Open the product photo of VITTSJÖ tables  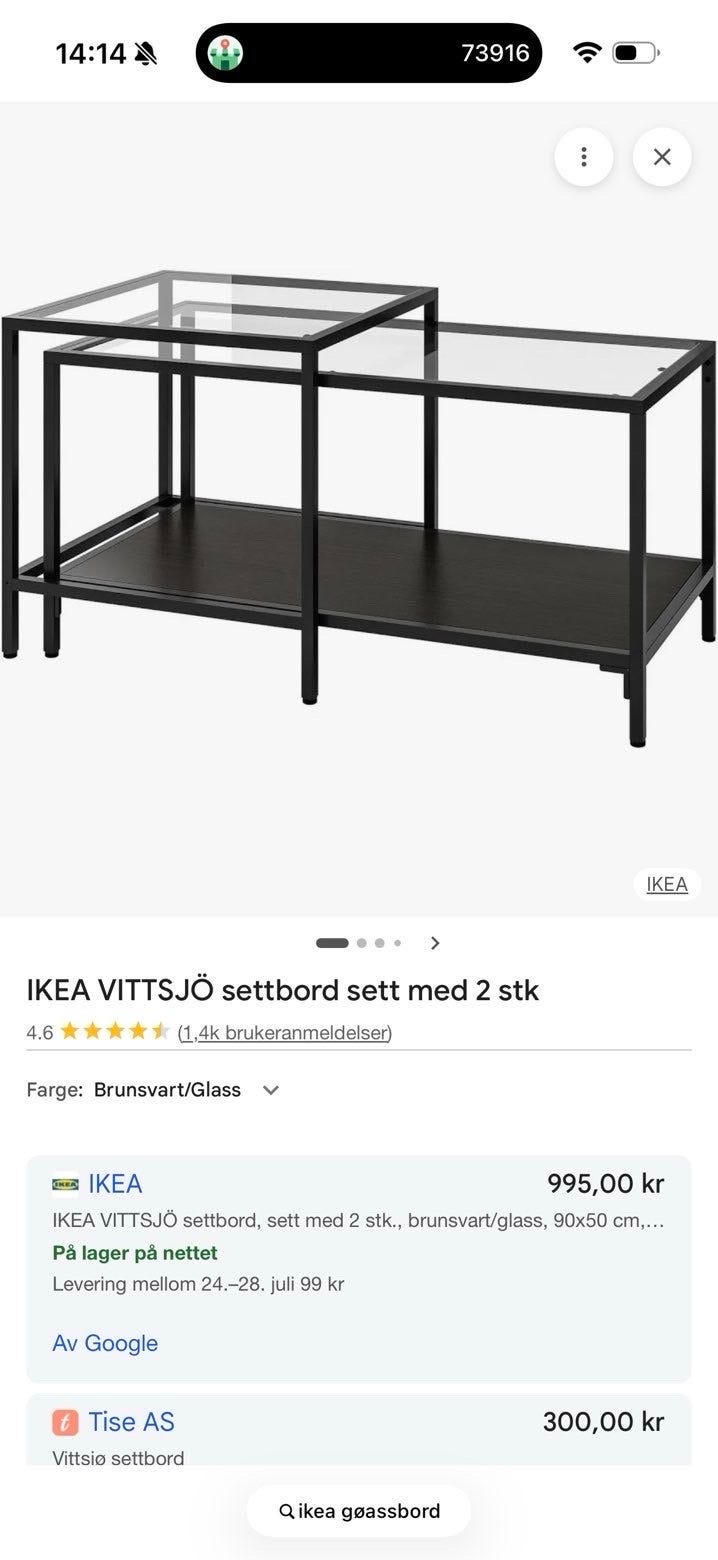pyautogui.click(x=359, y=509)
